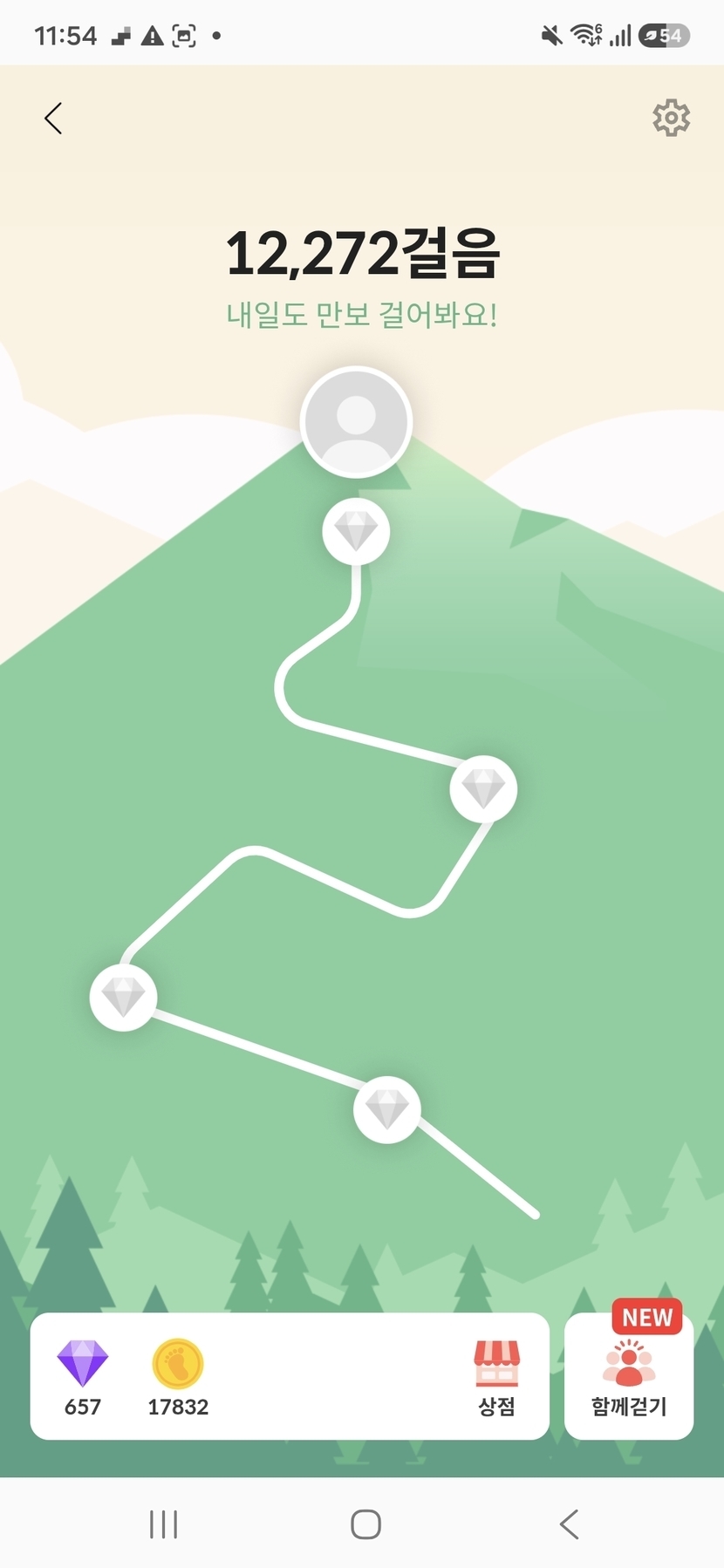Open the settings gear
This screenshot has width=724, height=1568.
(x=671, y=118)
